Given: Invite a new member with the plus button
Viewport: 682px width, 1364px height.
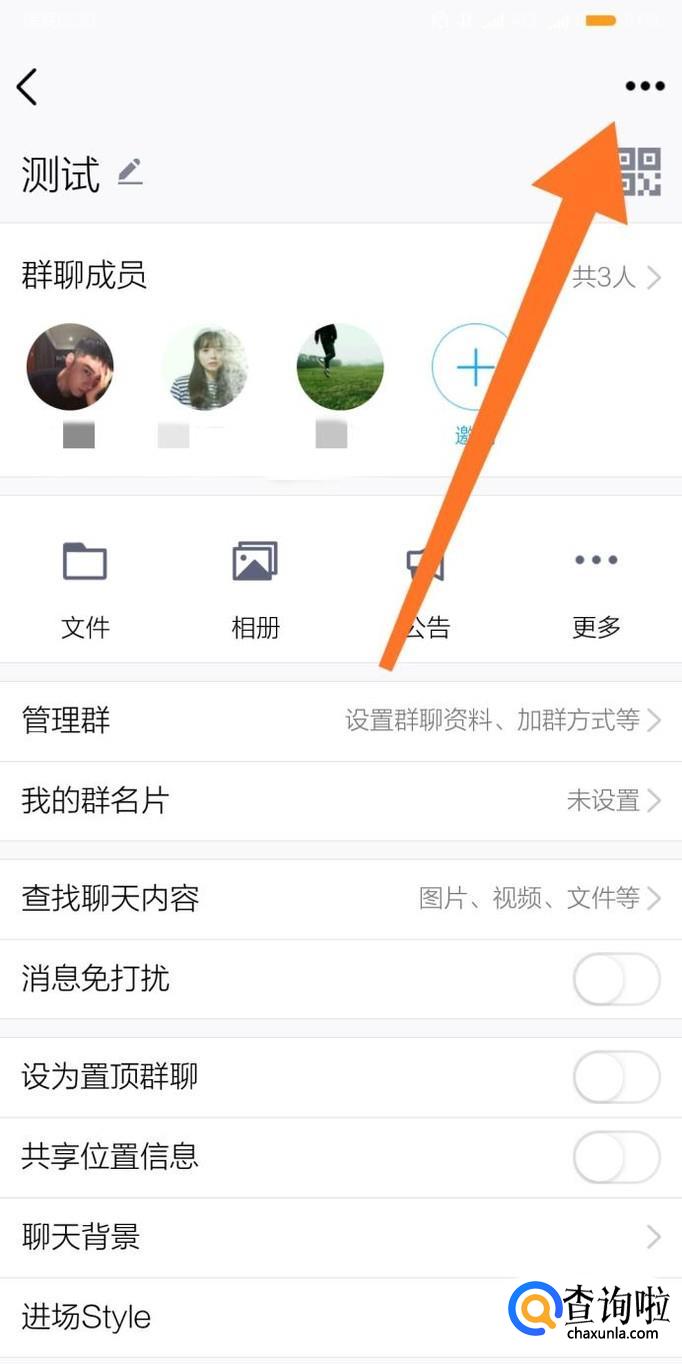Looking at the screenshot, I should tap(474, 368).
